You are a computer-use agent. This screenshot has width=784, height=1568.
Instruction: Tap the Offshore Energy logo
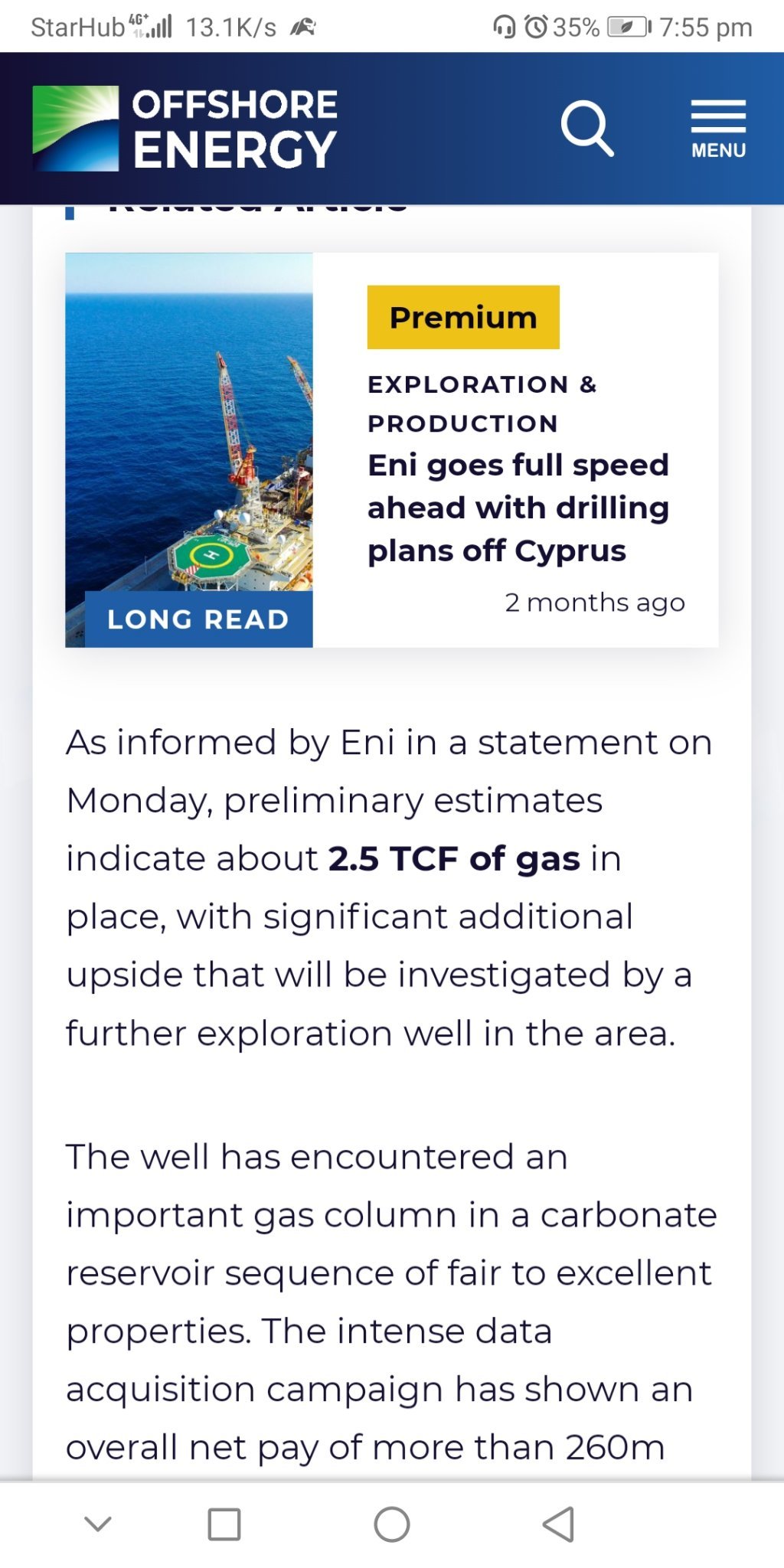pyautogui.click(x=185, y=128)
